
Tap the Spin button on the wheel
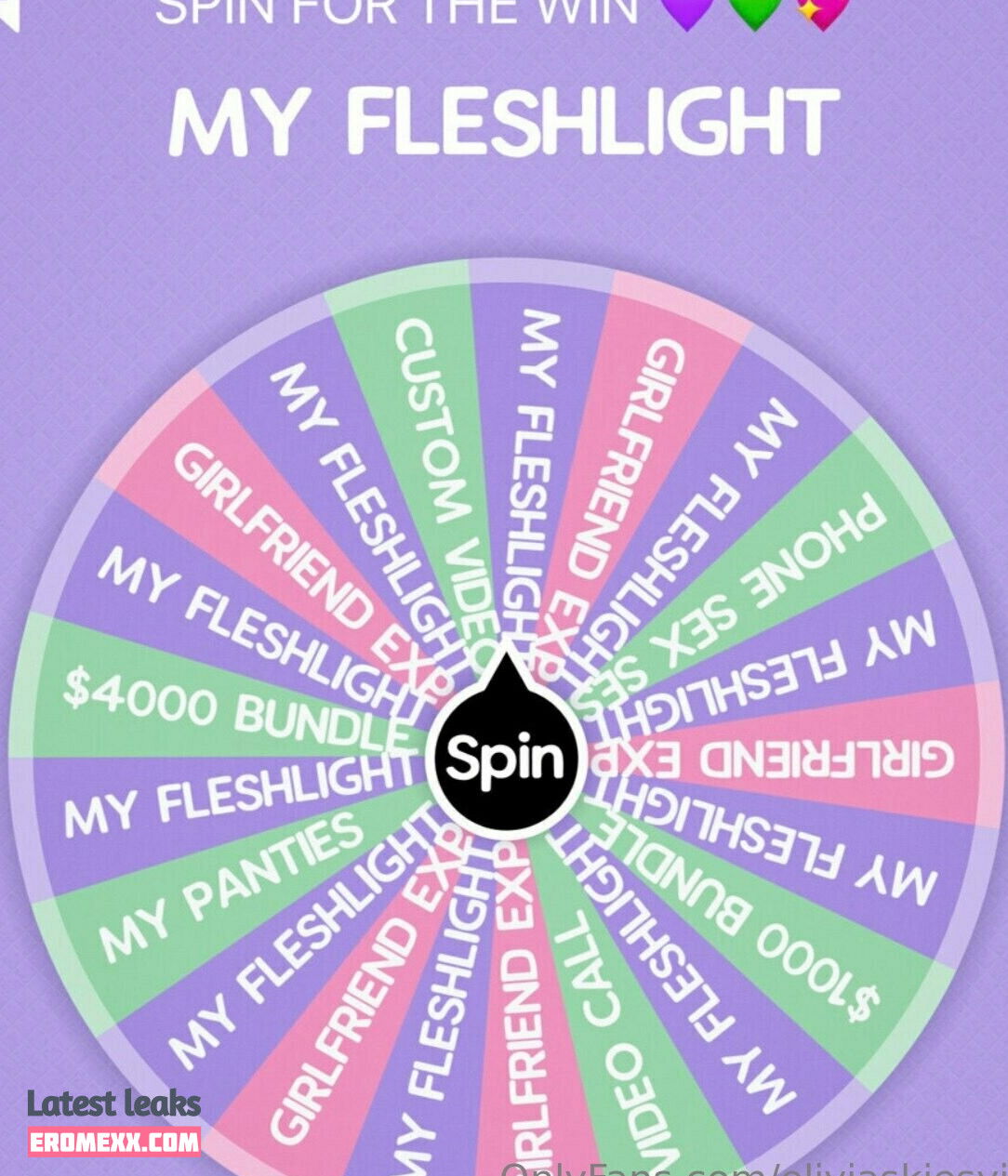click(505, 760)
